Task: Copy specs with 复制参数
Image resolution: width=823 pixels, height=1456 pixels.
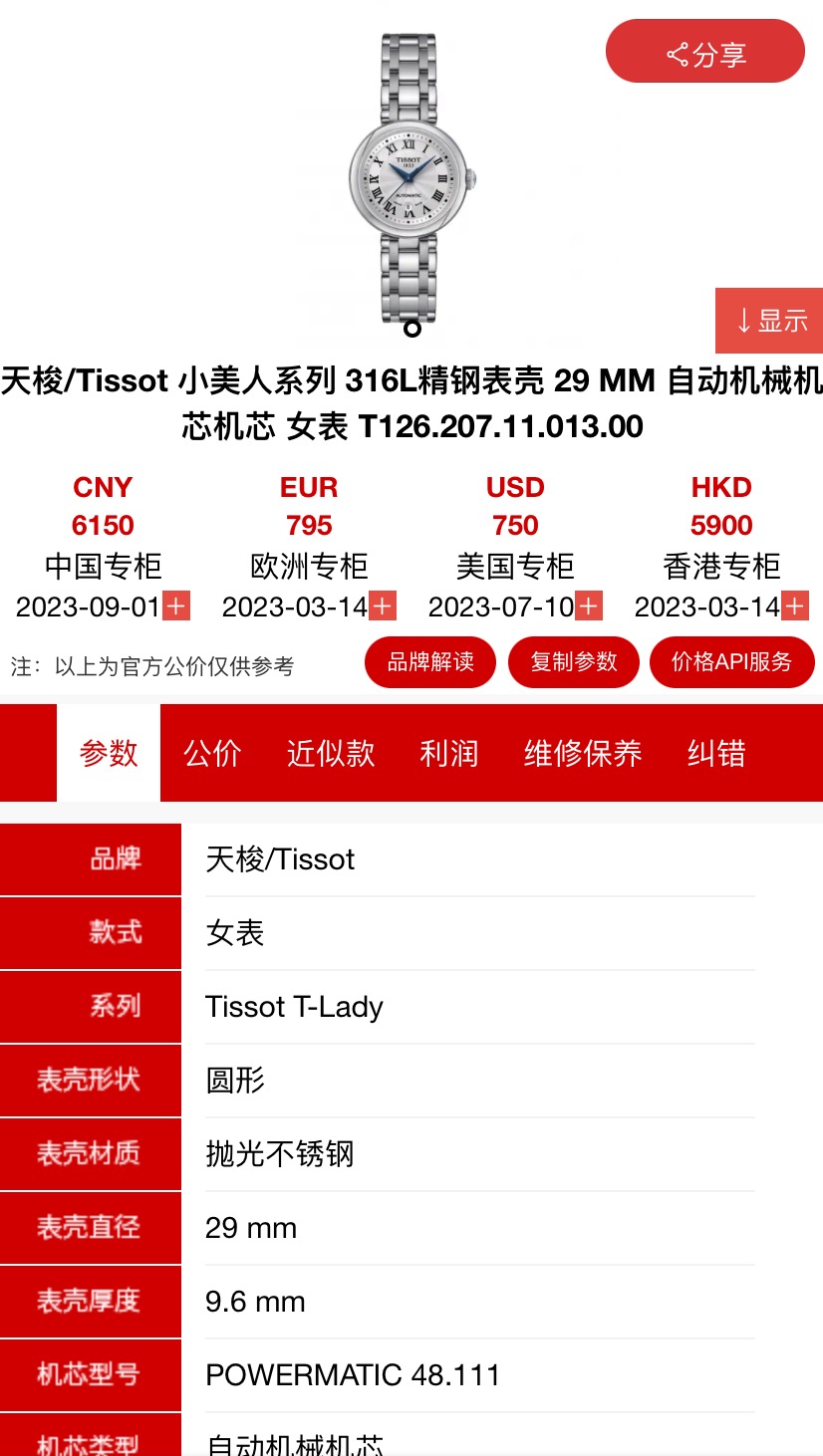Action: click(x=574, y=662)
